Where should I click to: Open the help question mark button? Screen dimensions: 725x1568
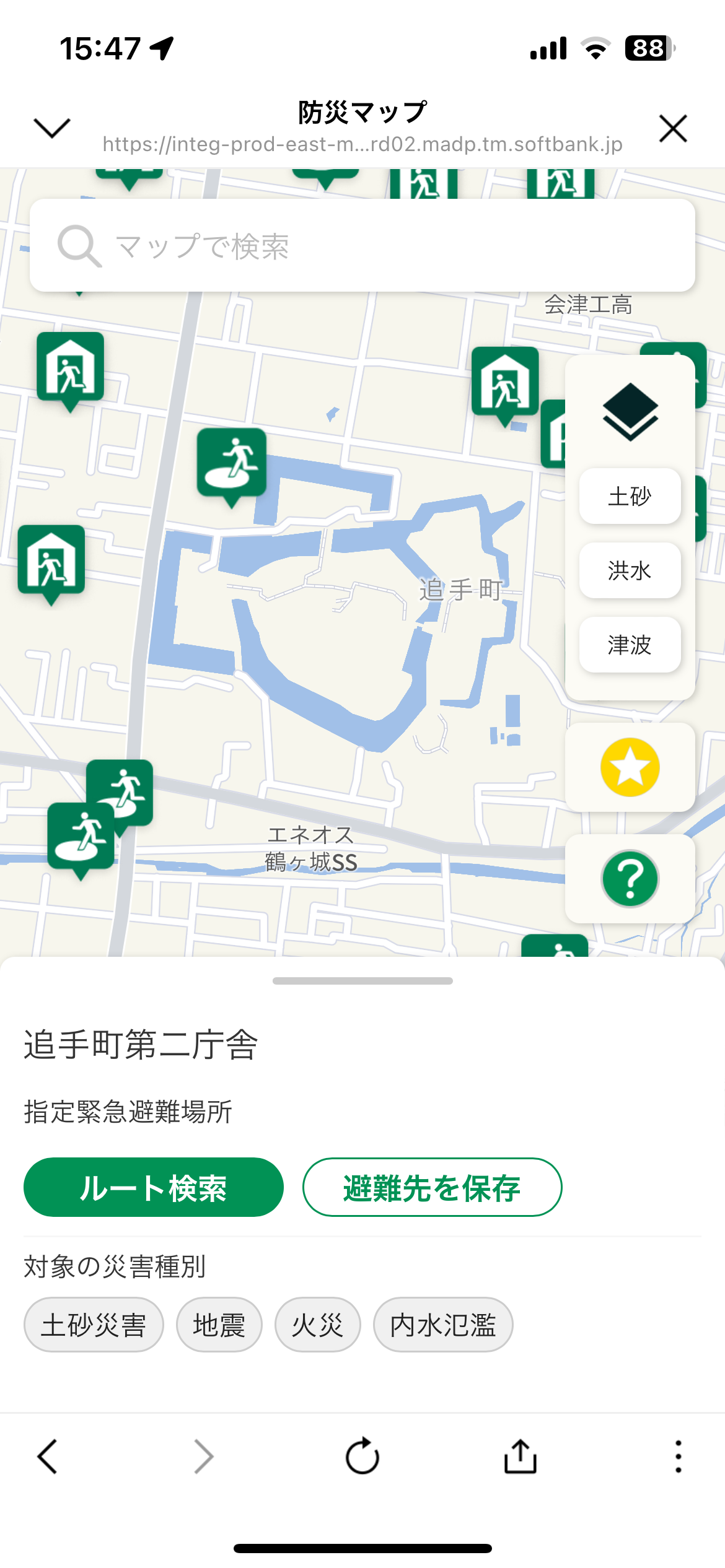[630, 879]
